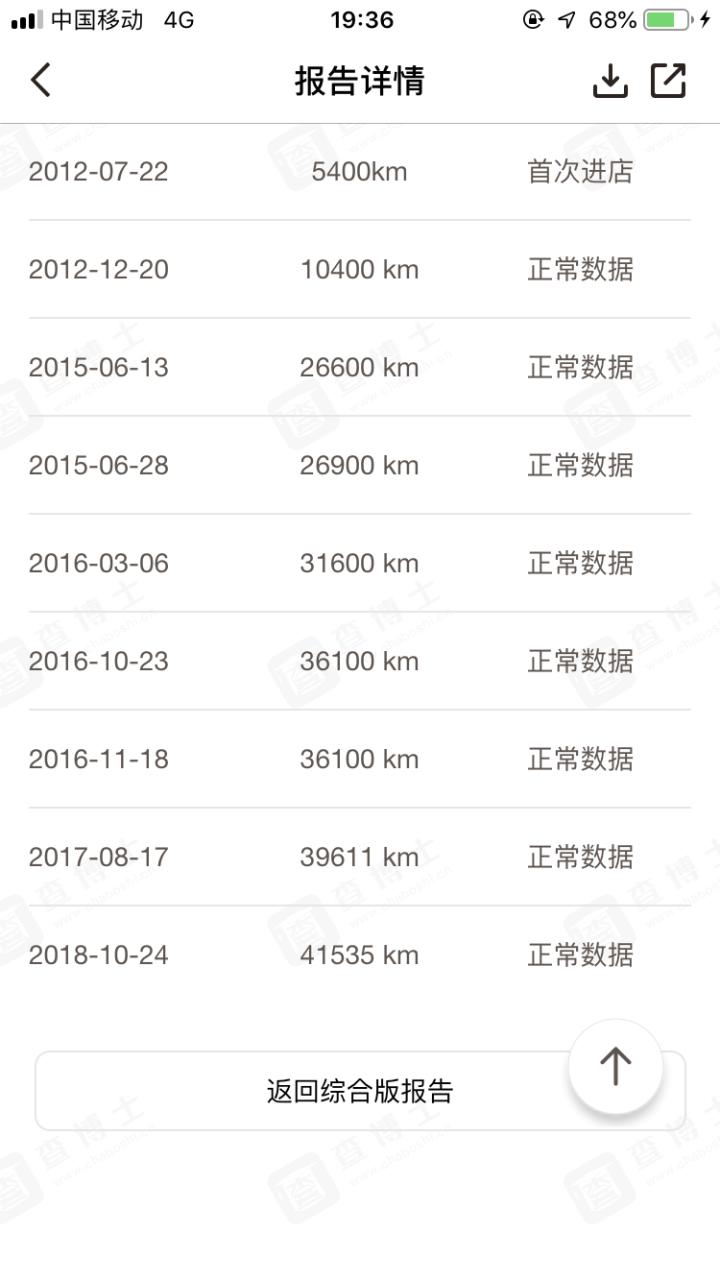
Task: Select the 2016-11-18 record row
Action: pos(360,759)
